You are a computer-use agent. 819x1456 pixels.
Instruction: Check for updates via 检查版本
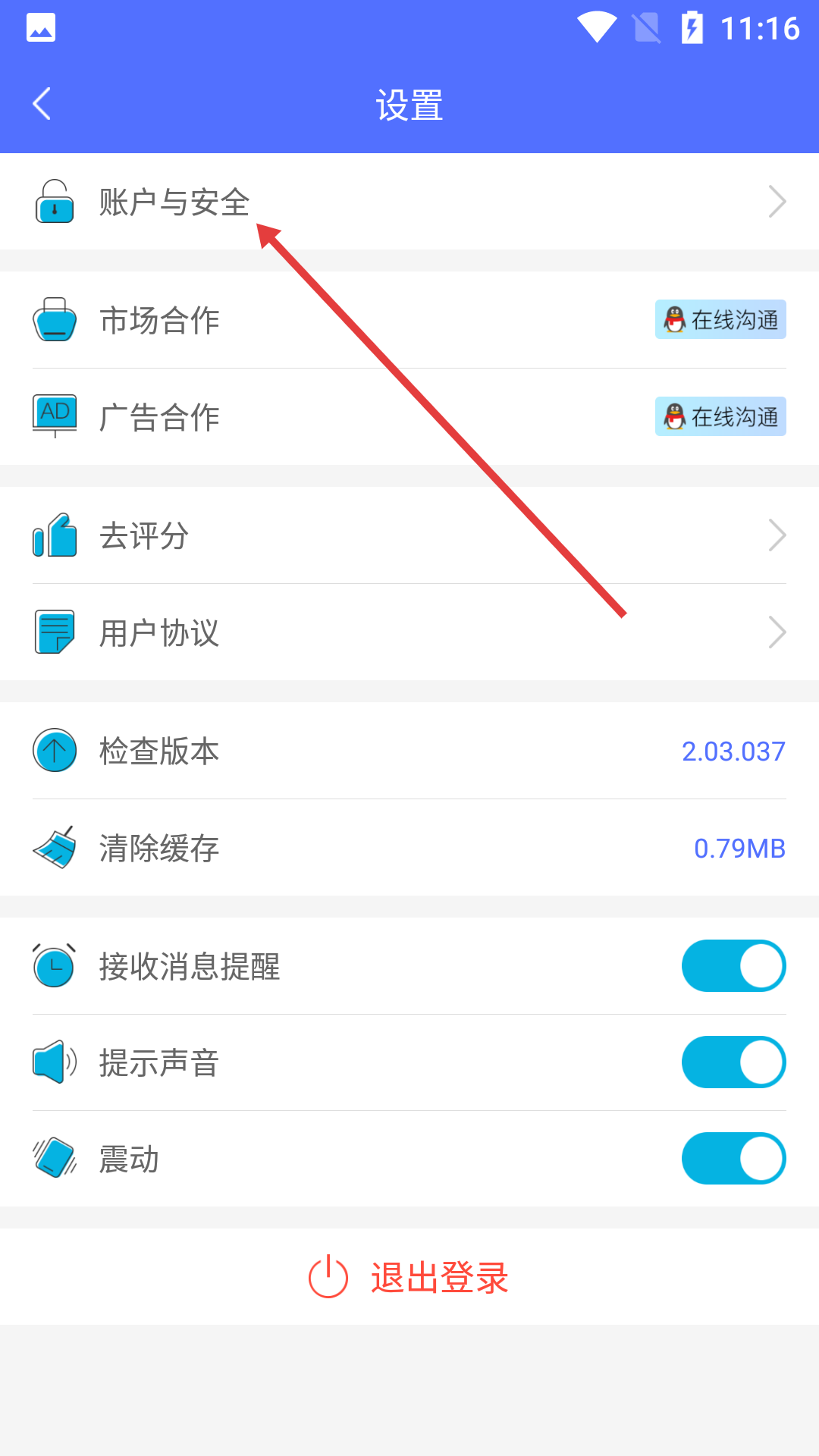point(409,751)
